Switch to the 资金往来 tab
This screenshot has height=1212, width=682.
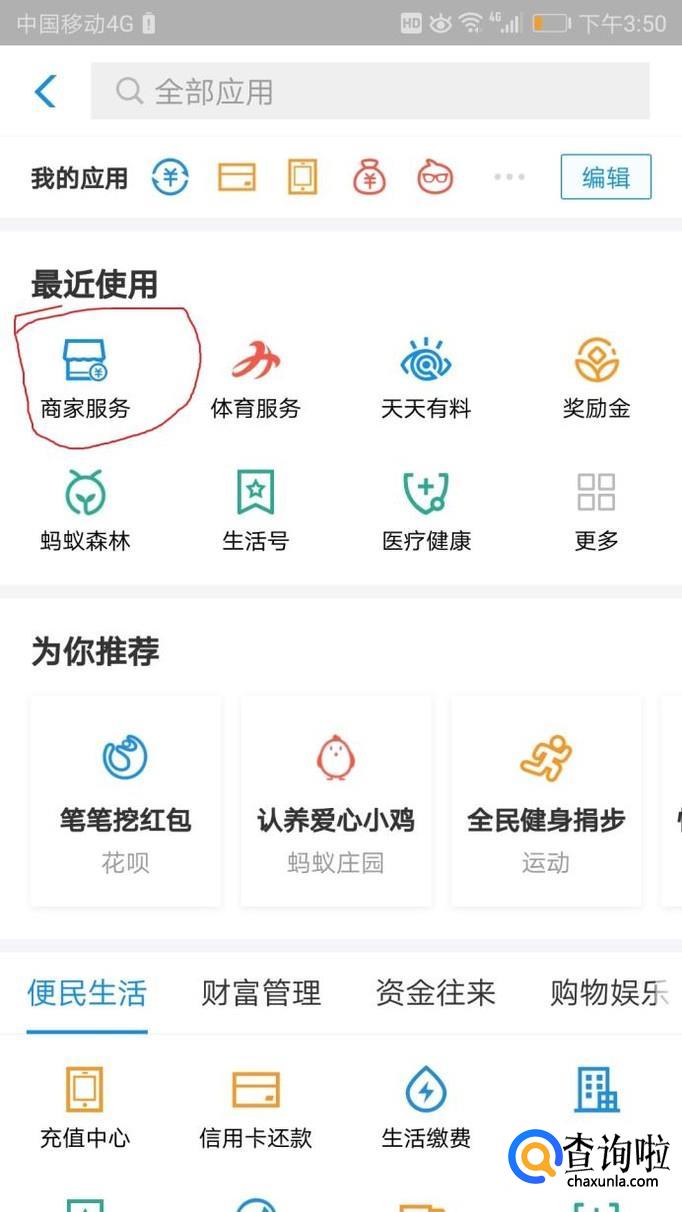pyautogui.click(x=435, y=993)
